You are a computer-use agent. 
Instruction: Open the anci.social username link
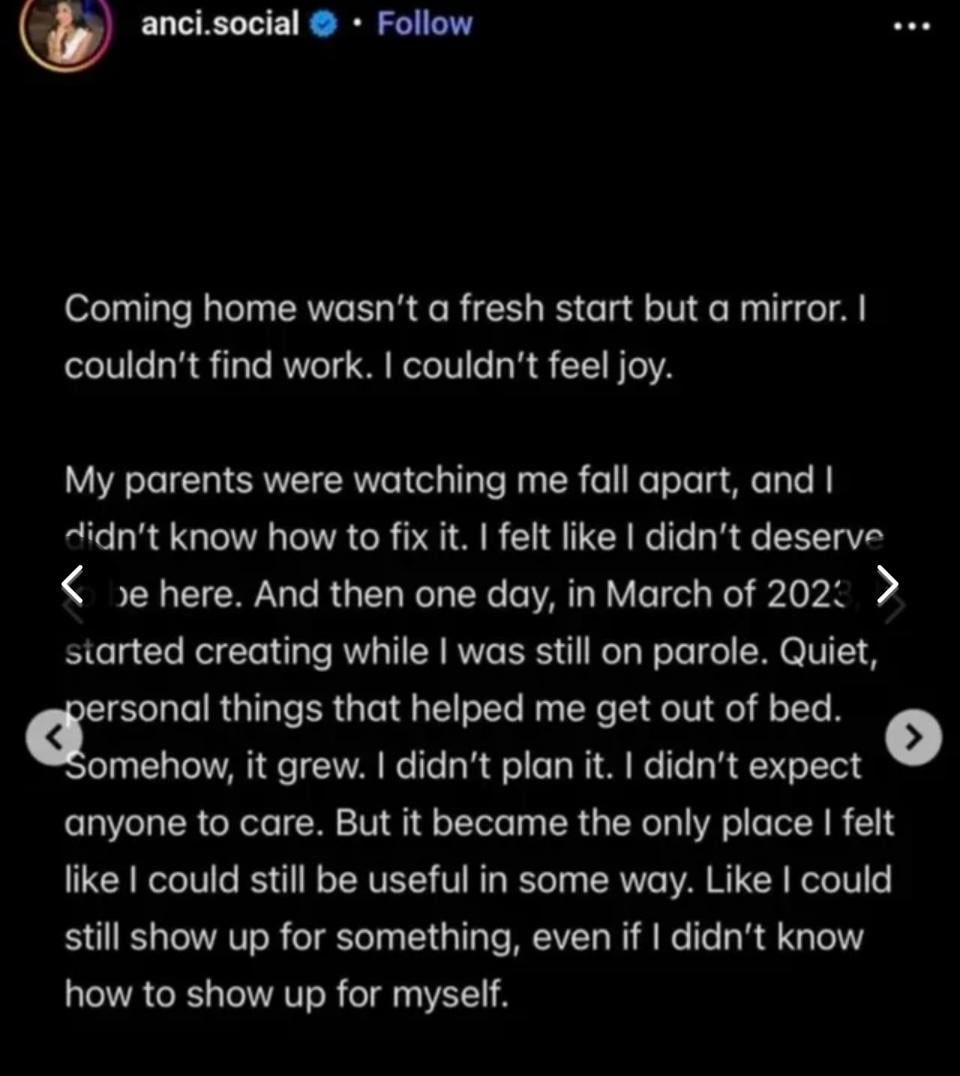pos(219,23)
